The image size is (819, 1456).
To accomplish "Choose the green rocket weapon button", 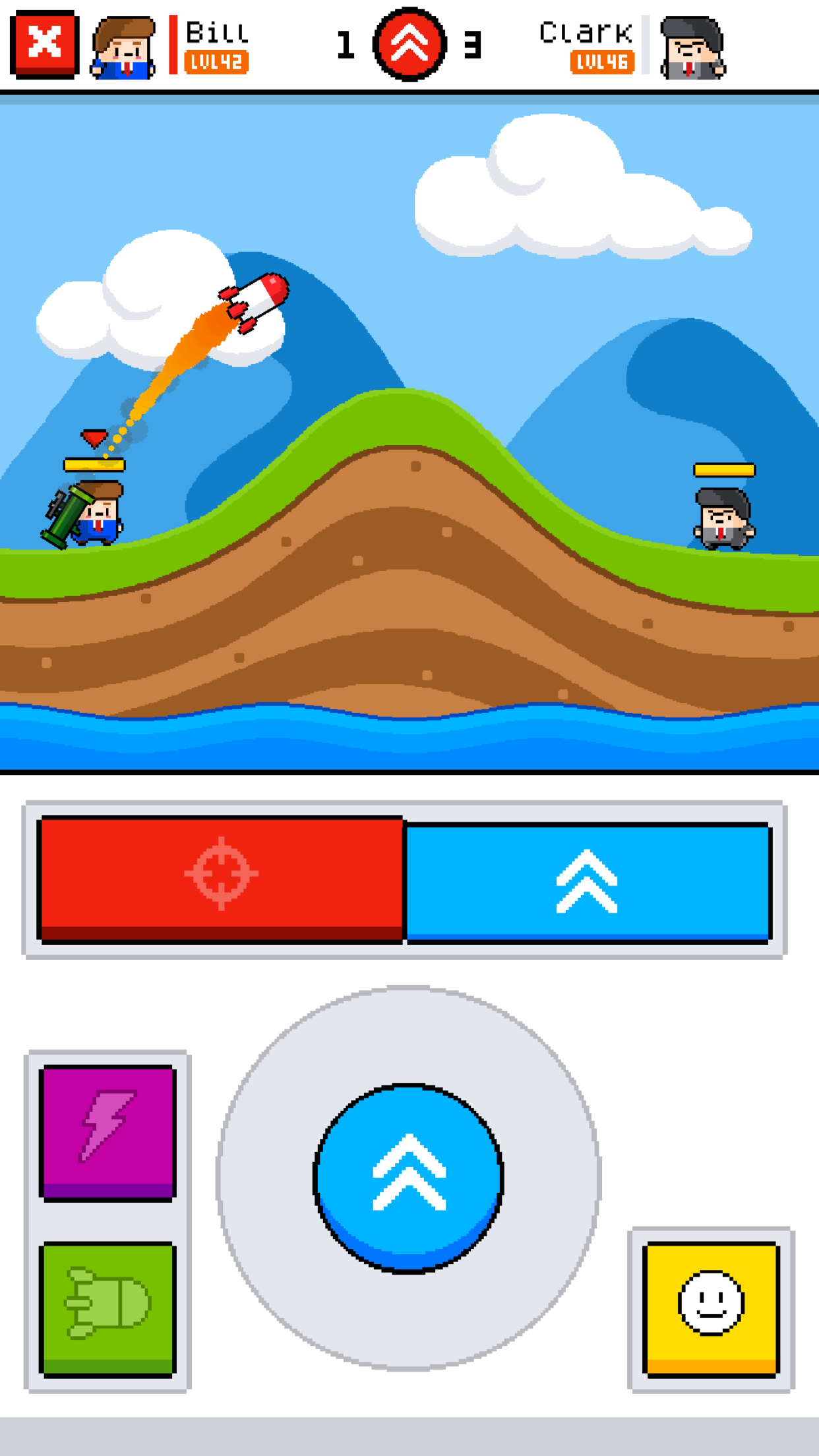I will tap(107, 1310).
